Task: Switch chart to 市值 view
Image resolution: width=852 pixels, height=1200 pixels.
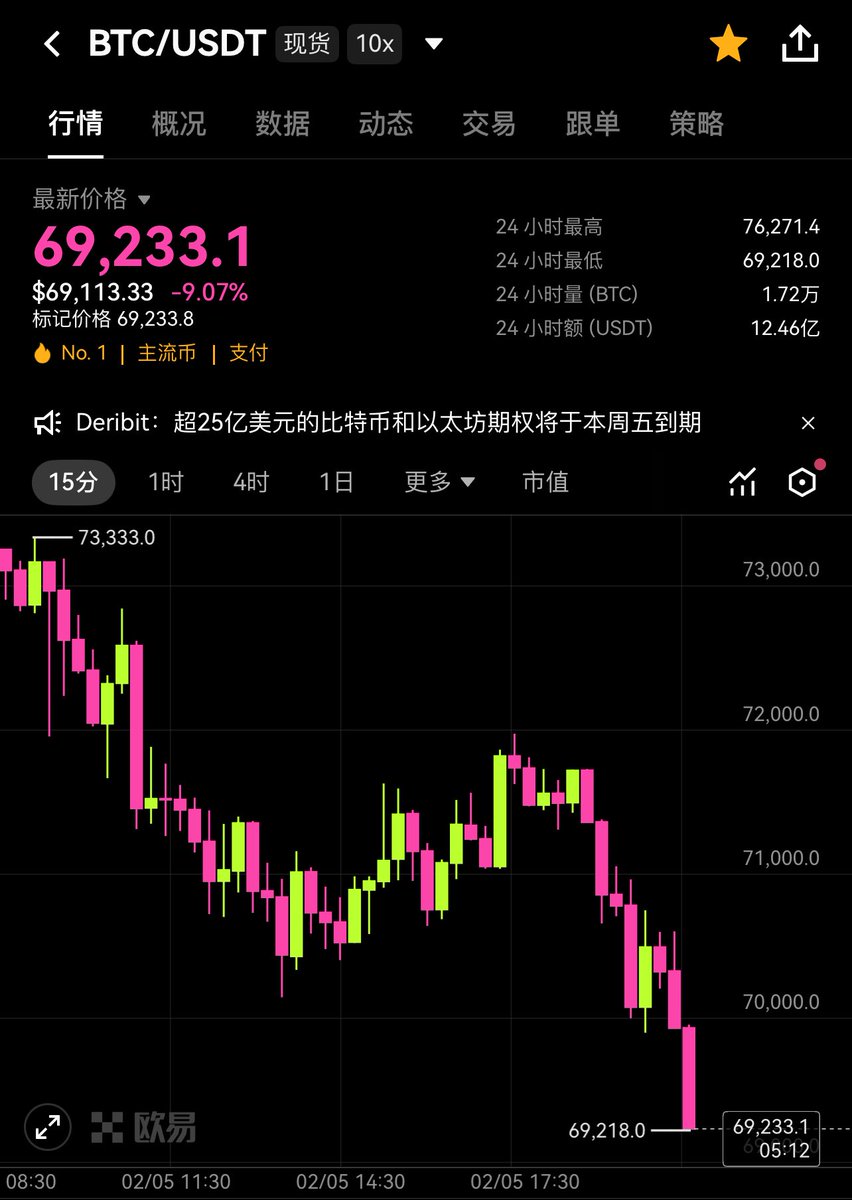Action: [545, 482]
